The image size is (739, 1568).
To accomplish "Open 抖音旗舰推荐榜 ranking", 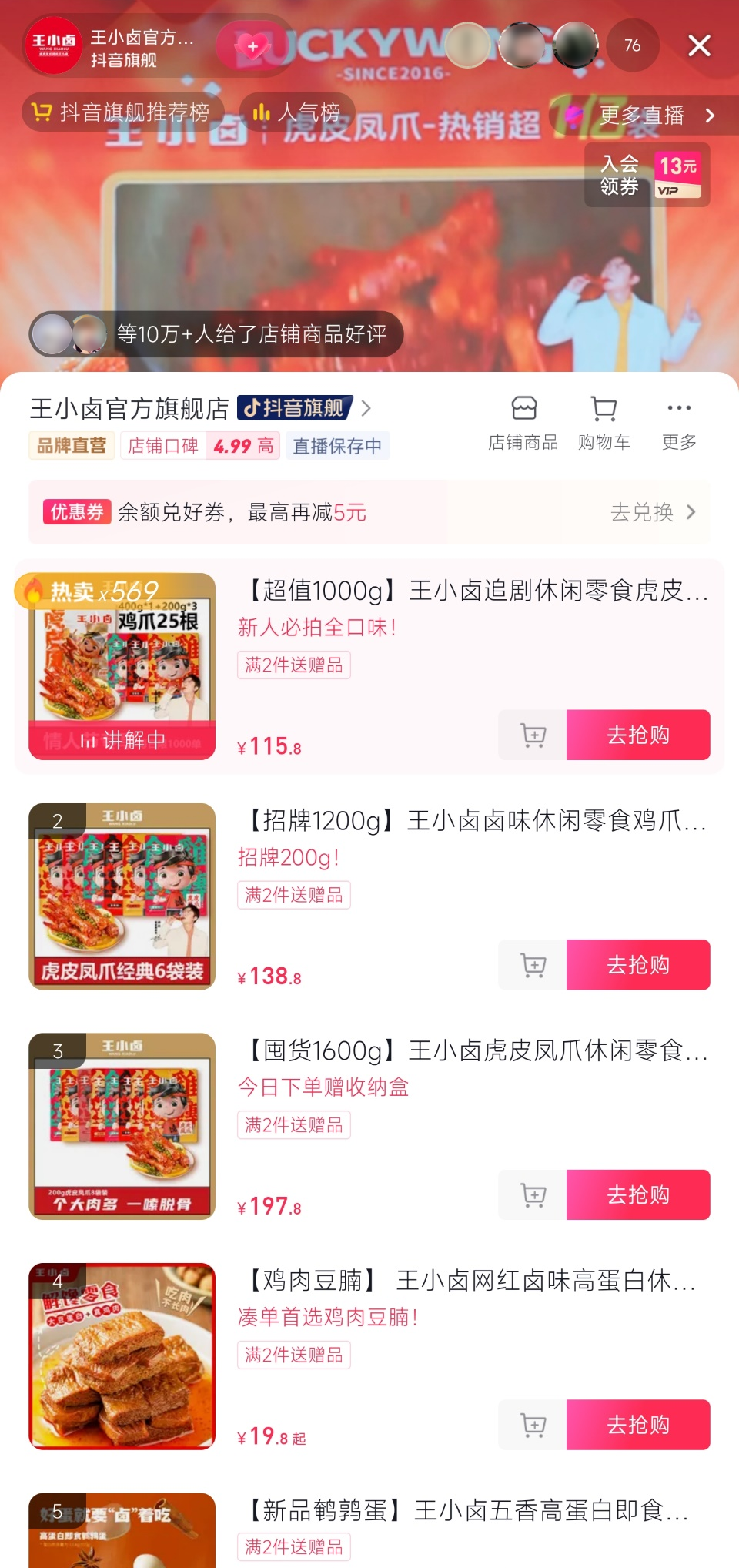I will (122, 113).
